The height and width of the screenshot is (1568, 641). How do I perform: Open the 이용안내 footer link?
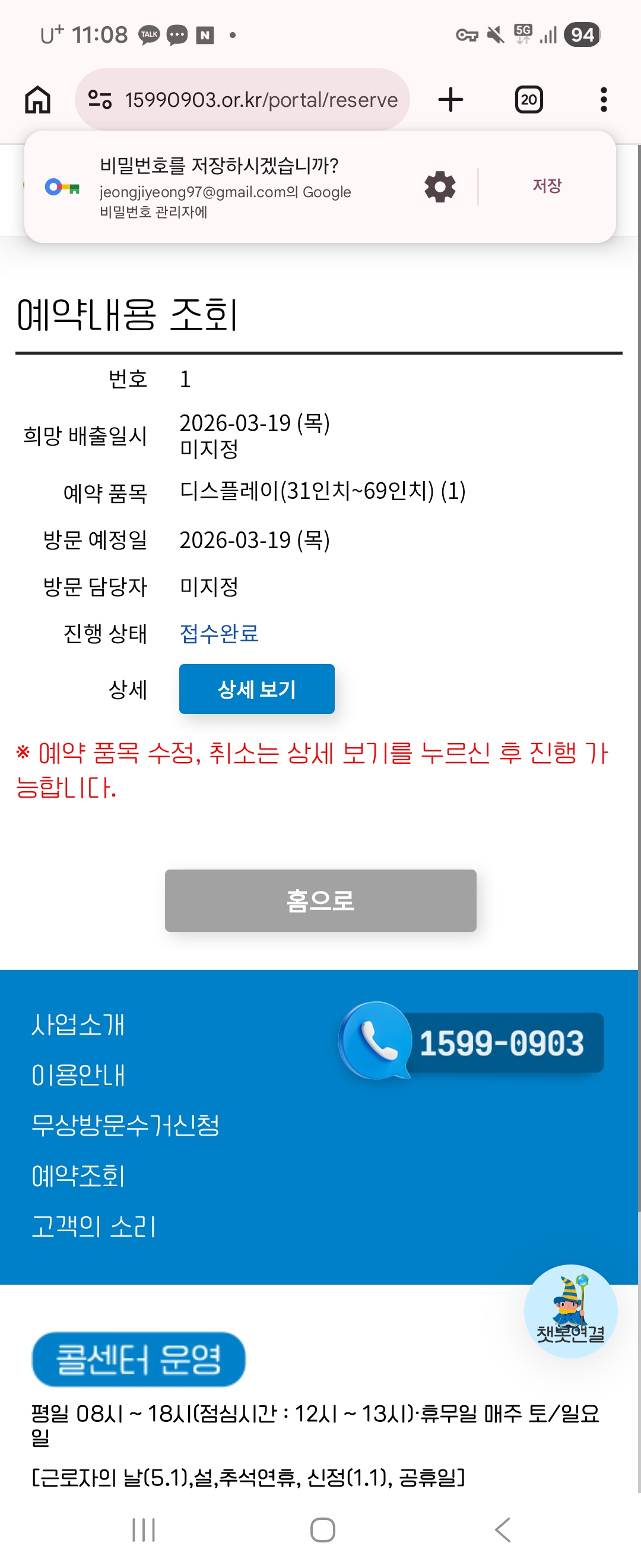click(x=78, y=1075)
